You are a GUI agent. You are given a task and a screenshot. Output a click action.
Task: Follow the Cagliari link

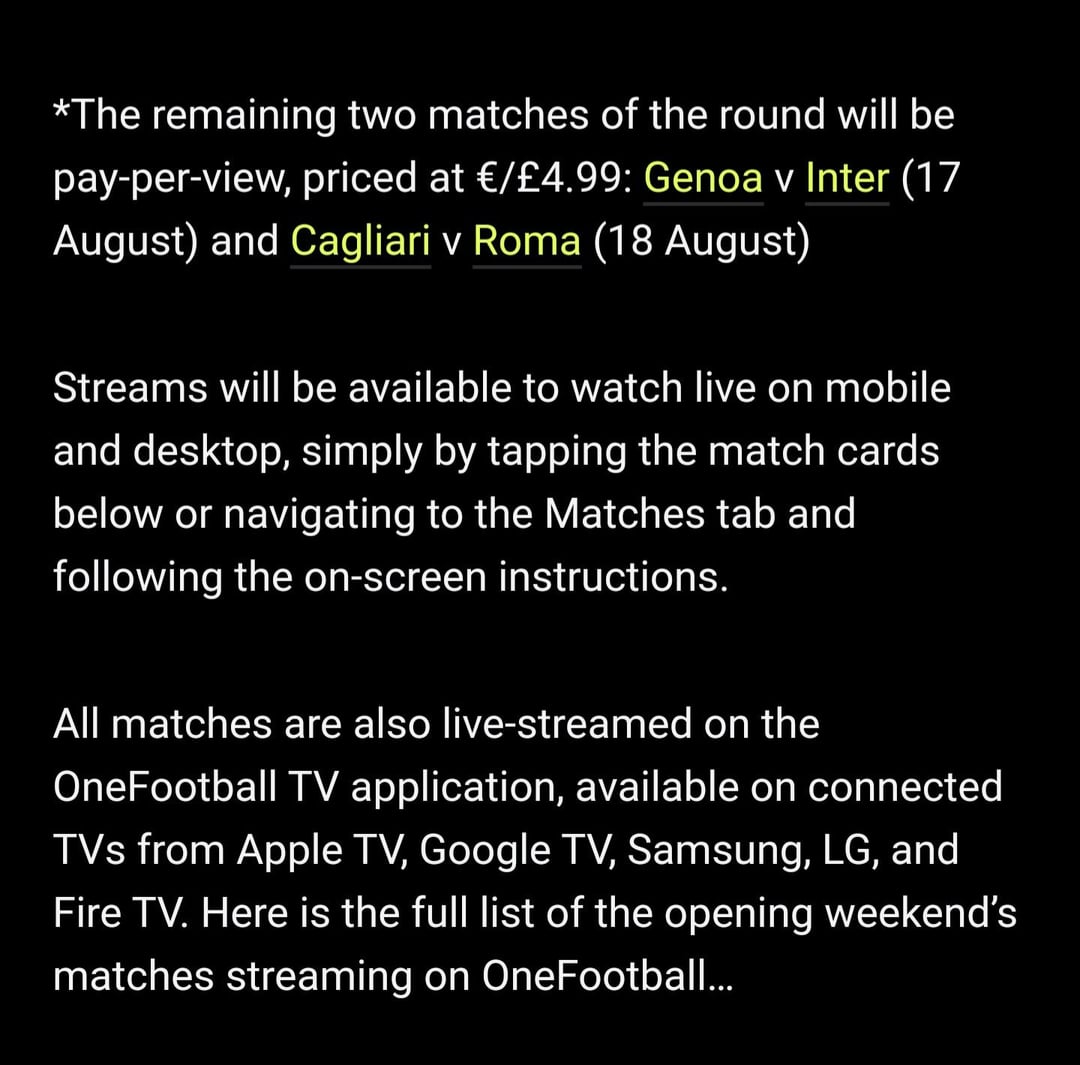(x=360, y=242)
